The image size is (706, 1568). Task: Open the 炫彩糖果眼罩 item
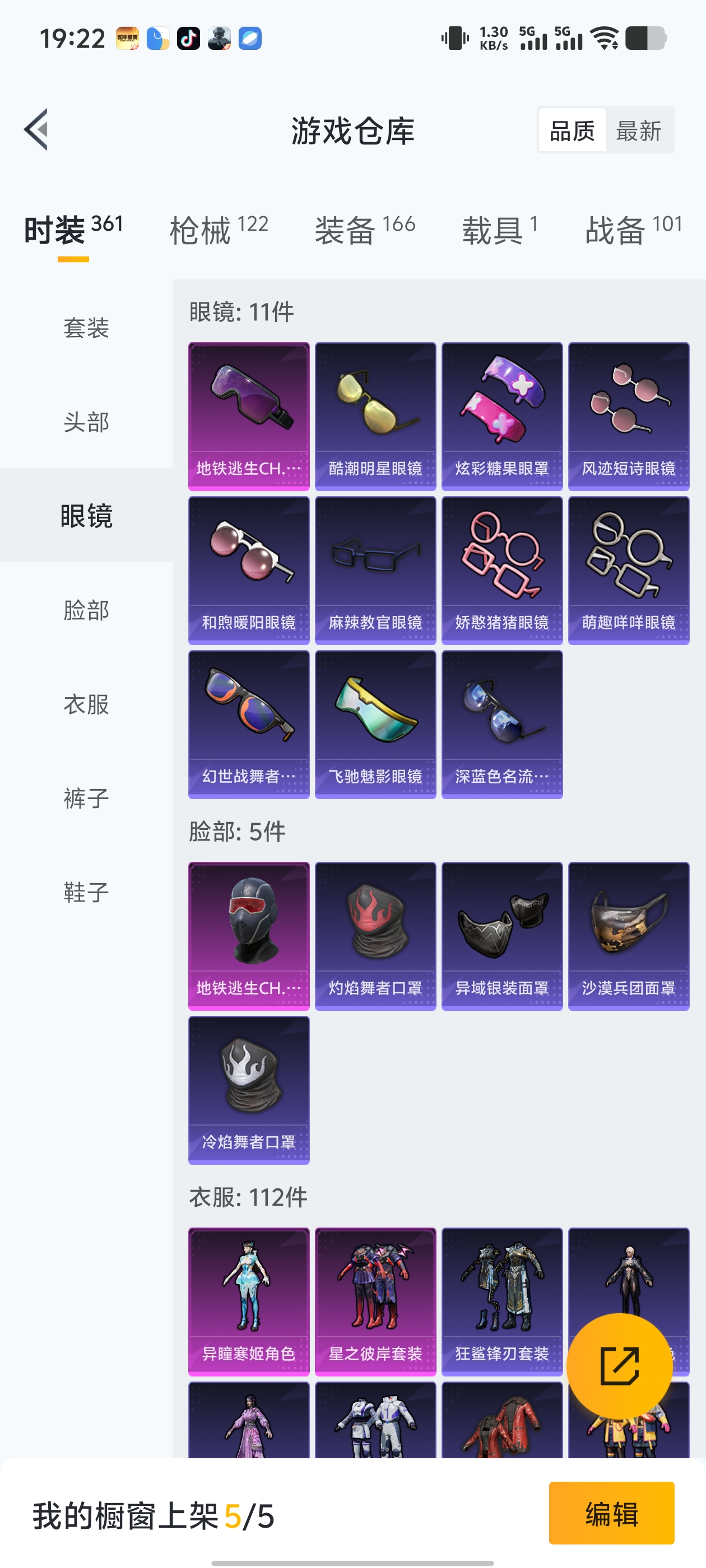tap(502, 416)
